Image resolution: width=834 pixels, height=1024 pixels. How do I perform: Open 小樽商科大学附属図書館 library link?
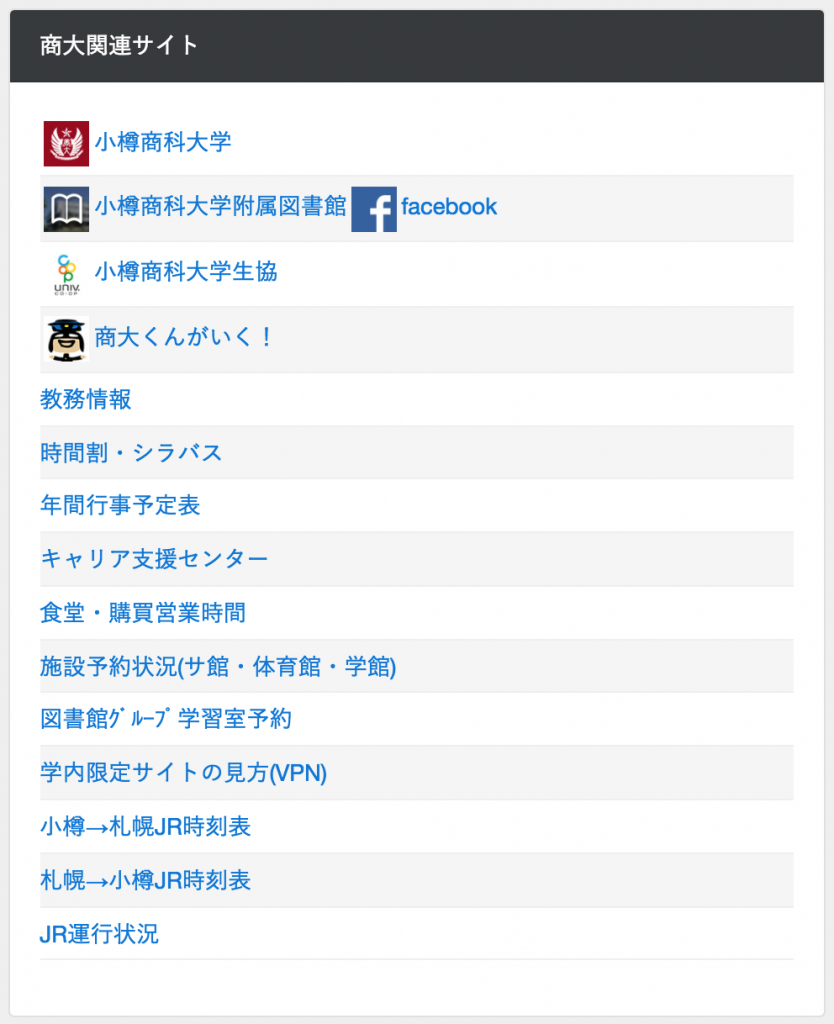[220, 207]
